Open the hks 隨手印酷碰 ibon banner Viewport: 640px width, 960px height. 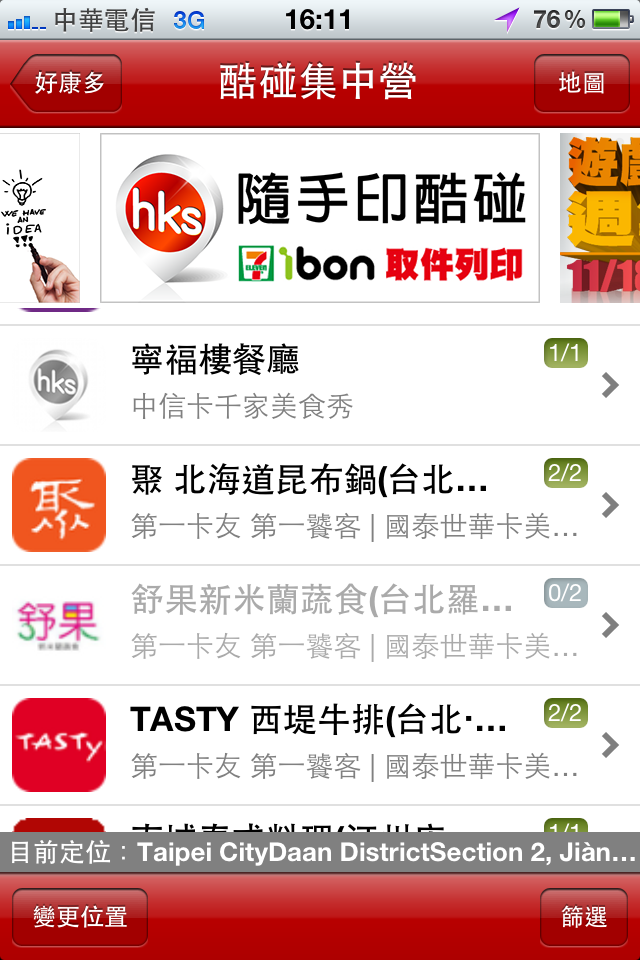point(320,218)
